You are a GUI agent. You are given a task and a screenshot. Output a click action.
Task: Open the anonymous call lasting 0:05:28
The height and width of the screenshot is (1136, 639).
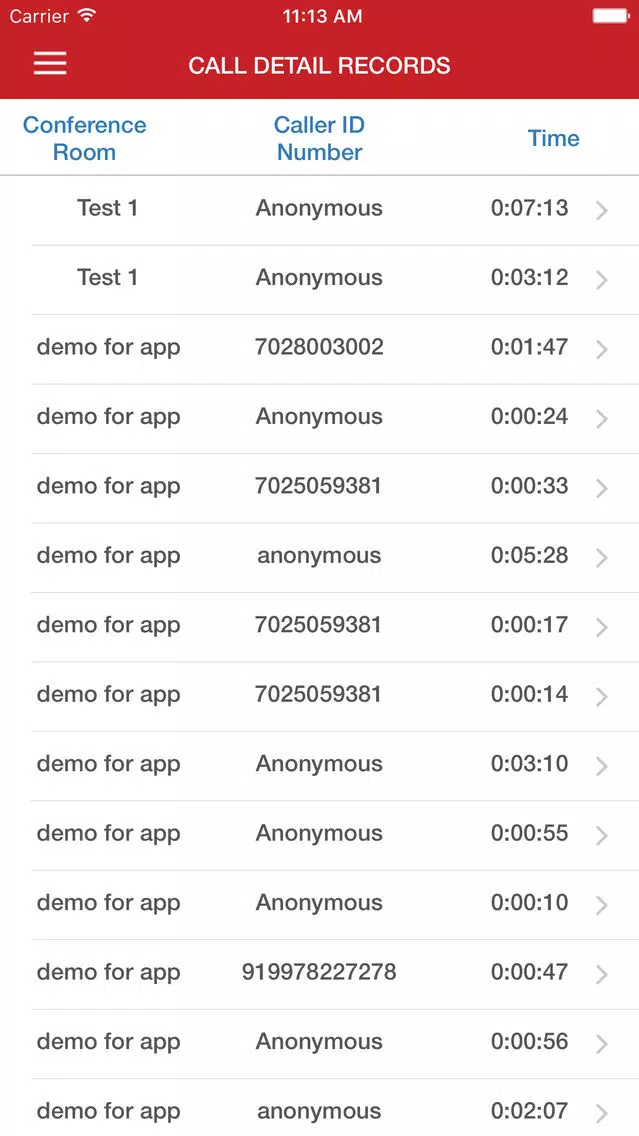320,558
